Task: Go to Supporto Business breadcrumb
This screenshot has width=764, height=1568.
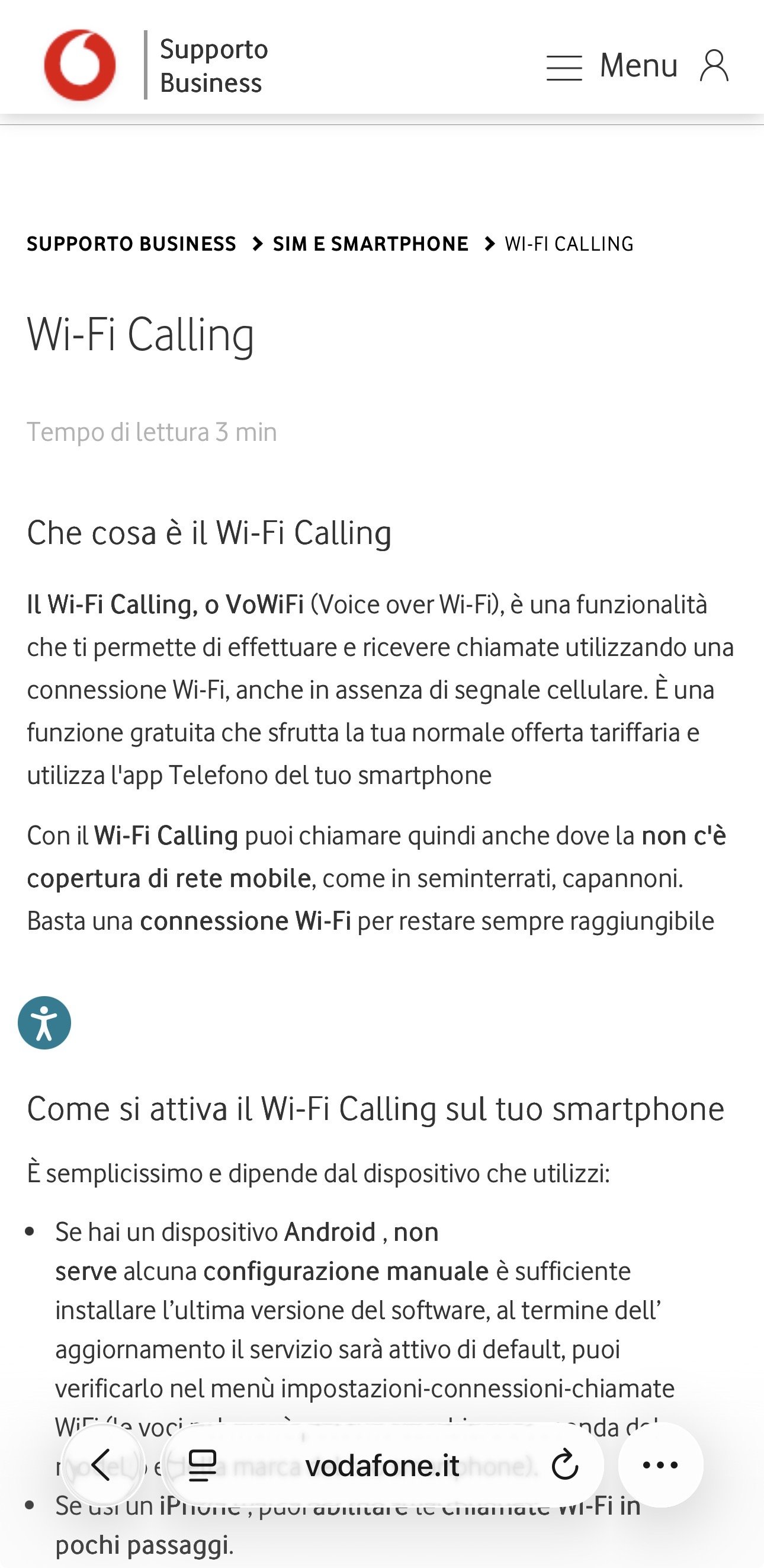Action: coord(131,244)
